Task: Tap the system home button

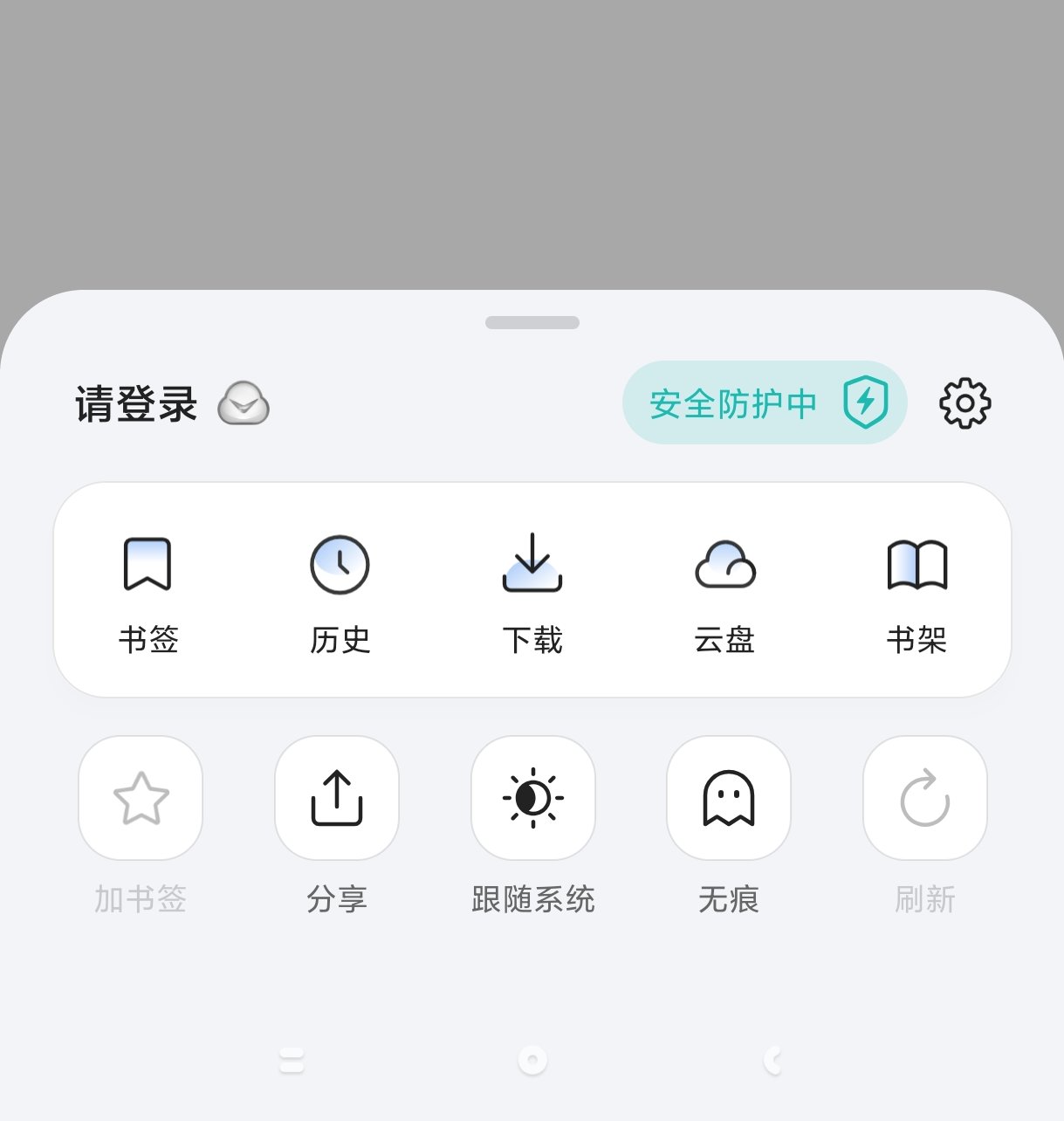Action: [x=532, y=1060]
